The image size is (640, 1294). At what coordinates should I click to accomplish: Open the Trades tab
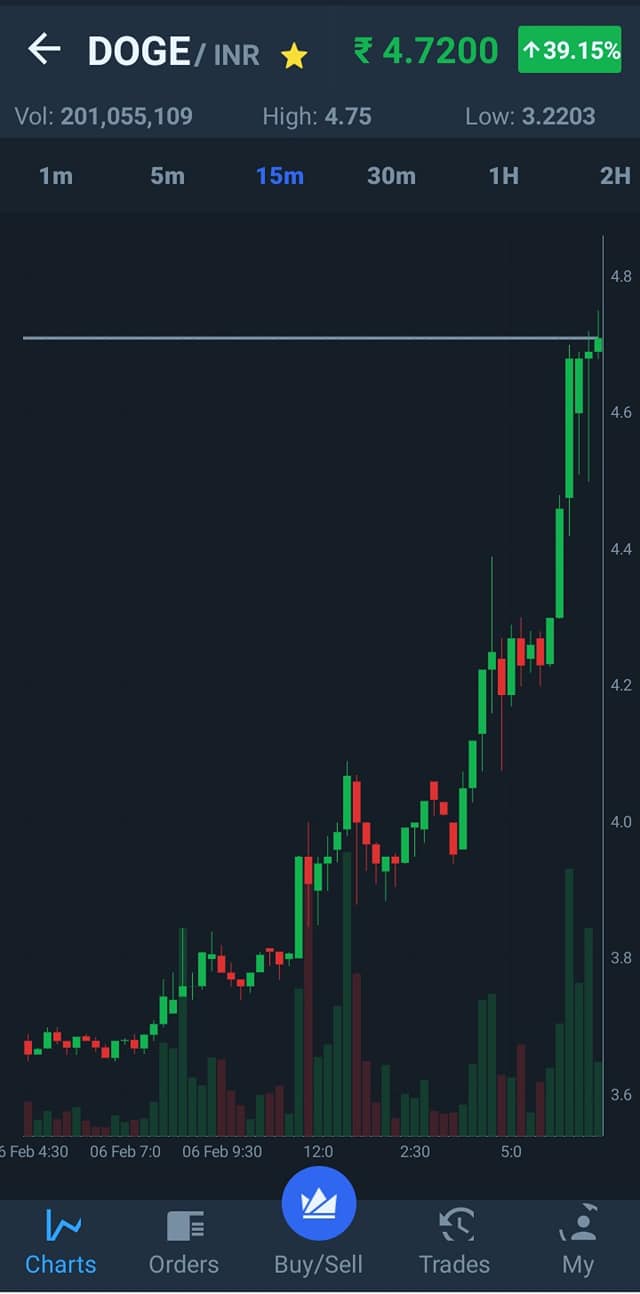(455, 1243)
